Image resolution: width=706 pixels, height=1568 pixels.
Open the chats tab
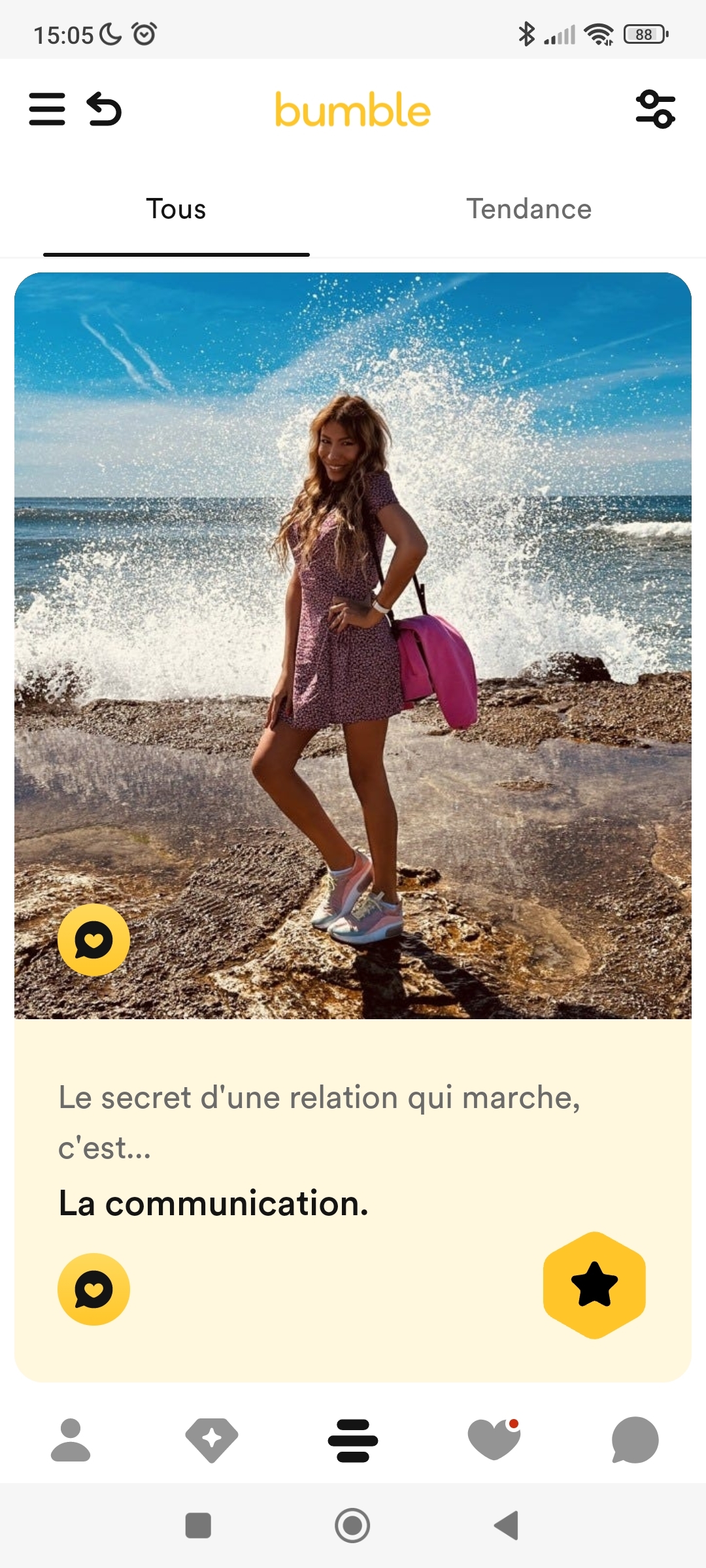pyautogui.click(x=635, y=1440)
